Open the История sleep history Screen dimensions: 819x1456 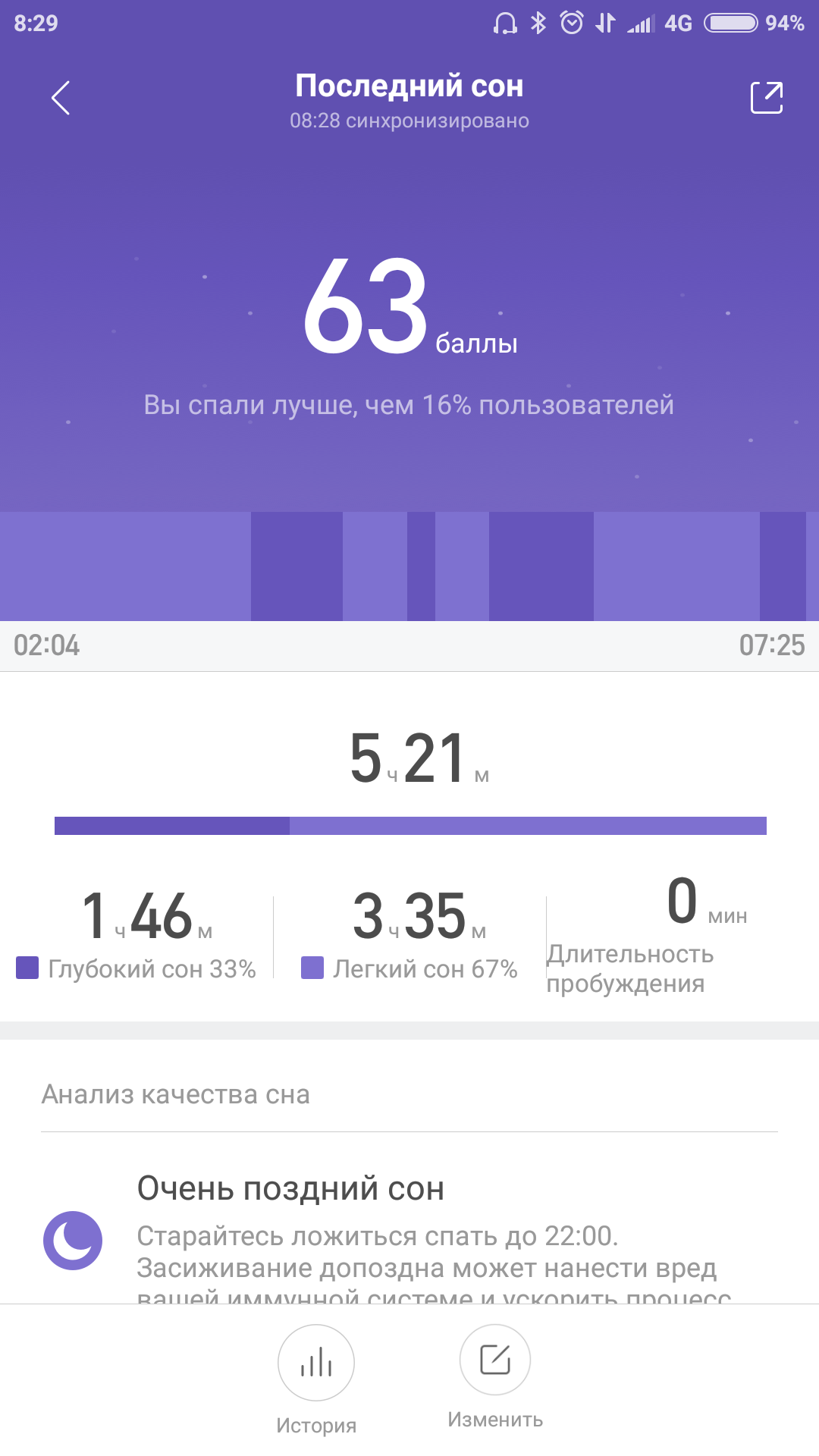tap(316, 1363)
